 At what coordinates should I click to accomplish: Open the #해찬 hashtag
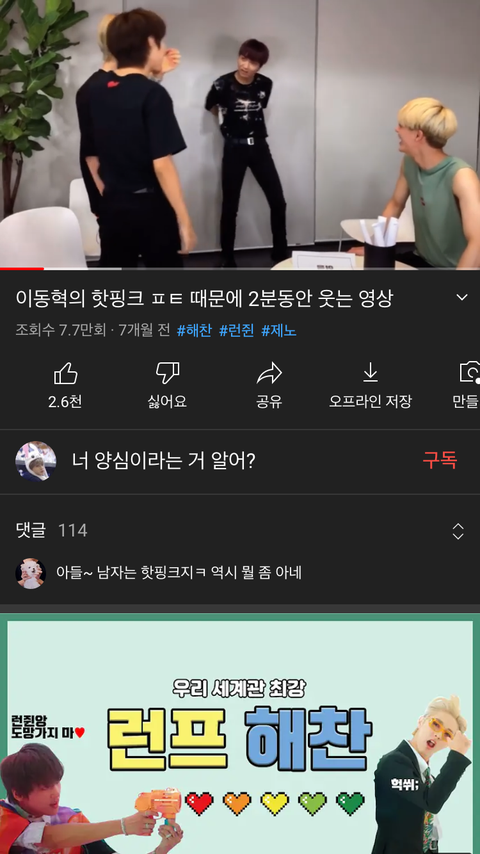[194, 331]
